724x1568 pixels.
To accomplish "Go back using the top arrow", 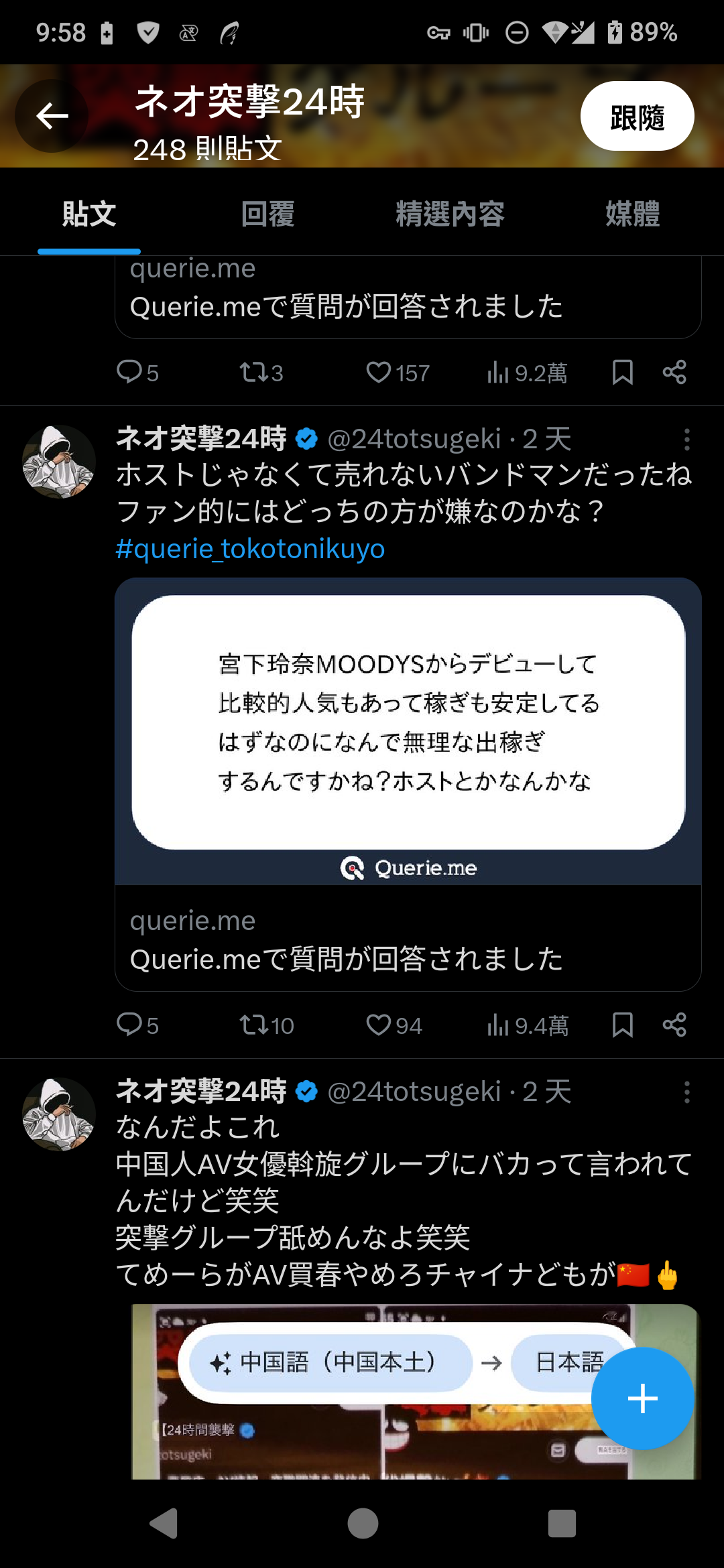I will (x=52, y=116).
